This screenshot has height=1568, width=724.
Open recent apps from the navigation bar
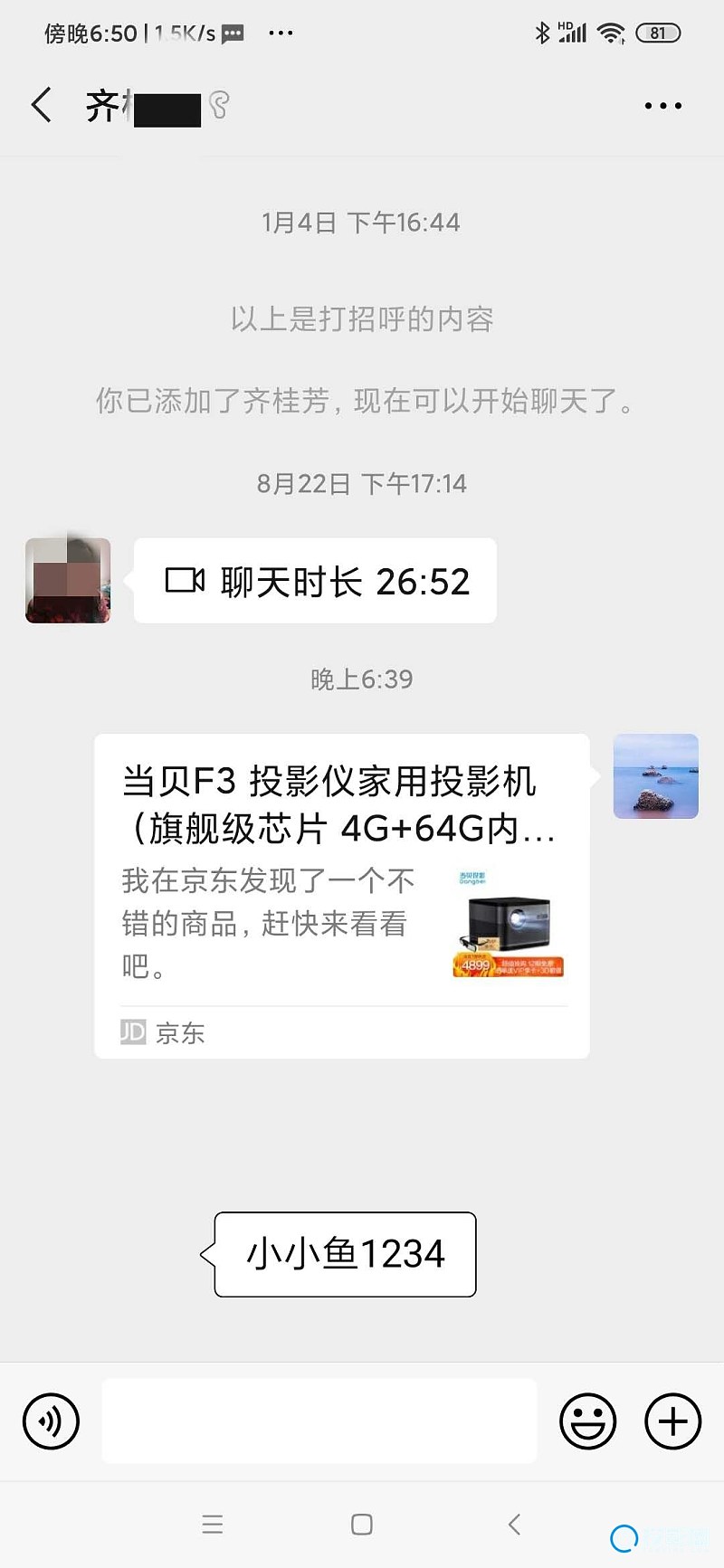pyautogui.click(x=213, y=1525)
